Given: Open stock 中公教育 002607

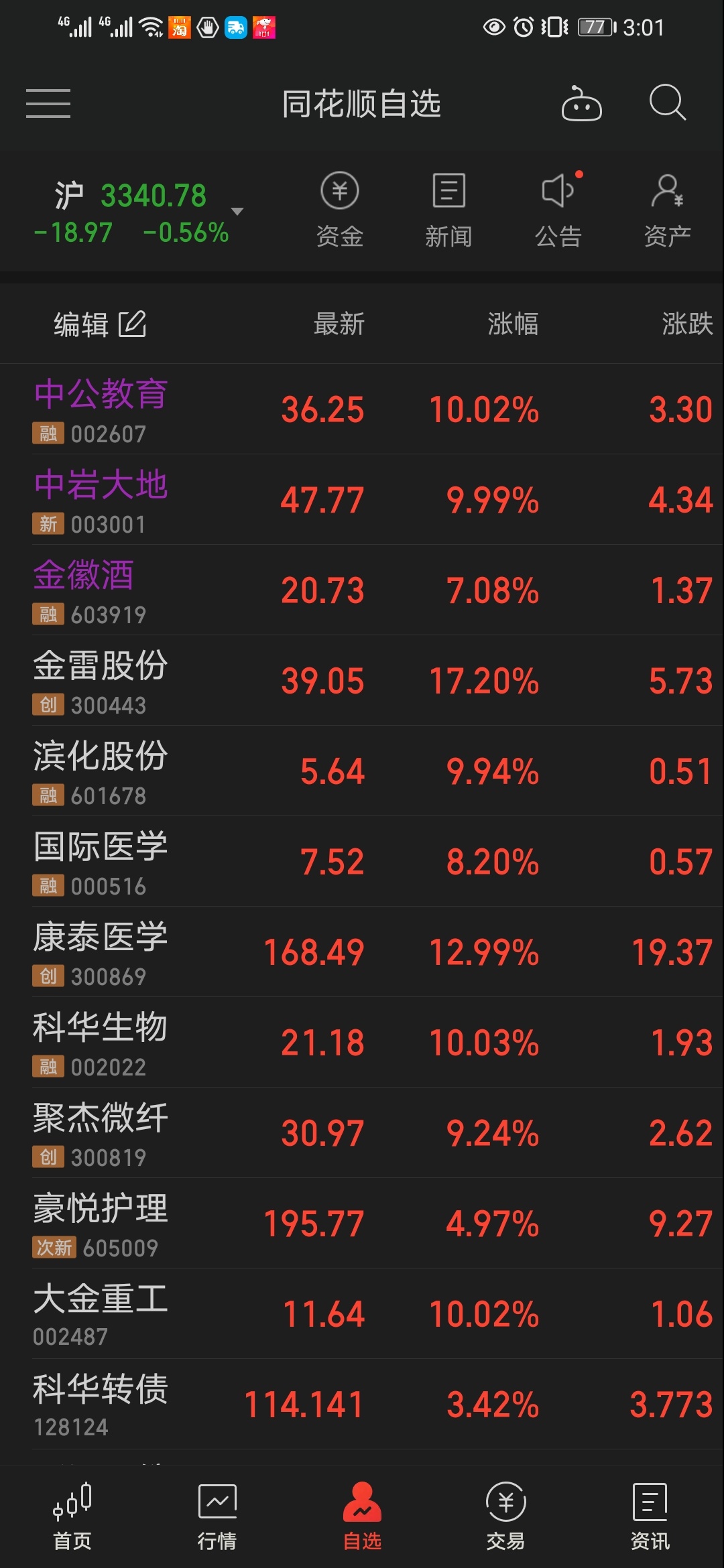Looking at the screenshot, I should click(362, 409).
